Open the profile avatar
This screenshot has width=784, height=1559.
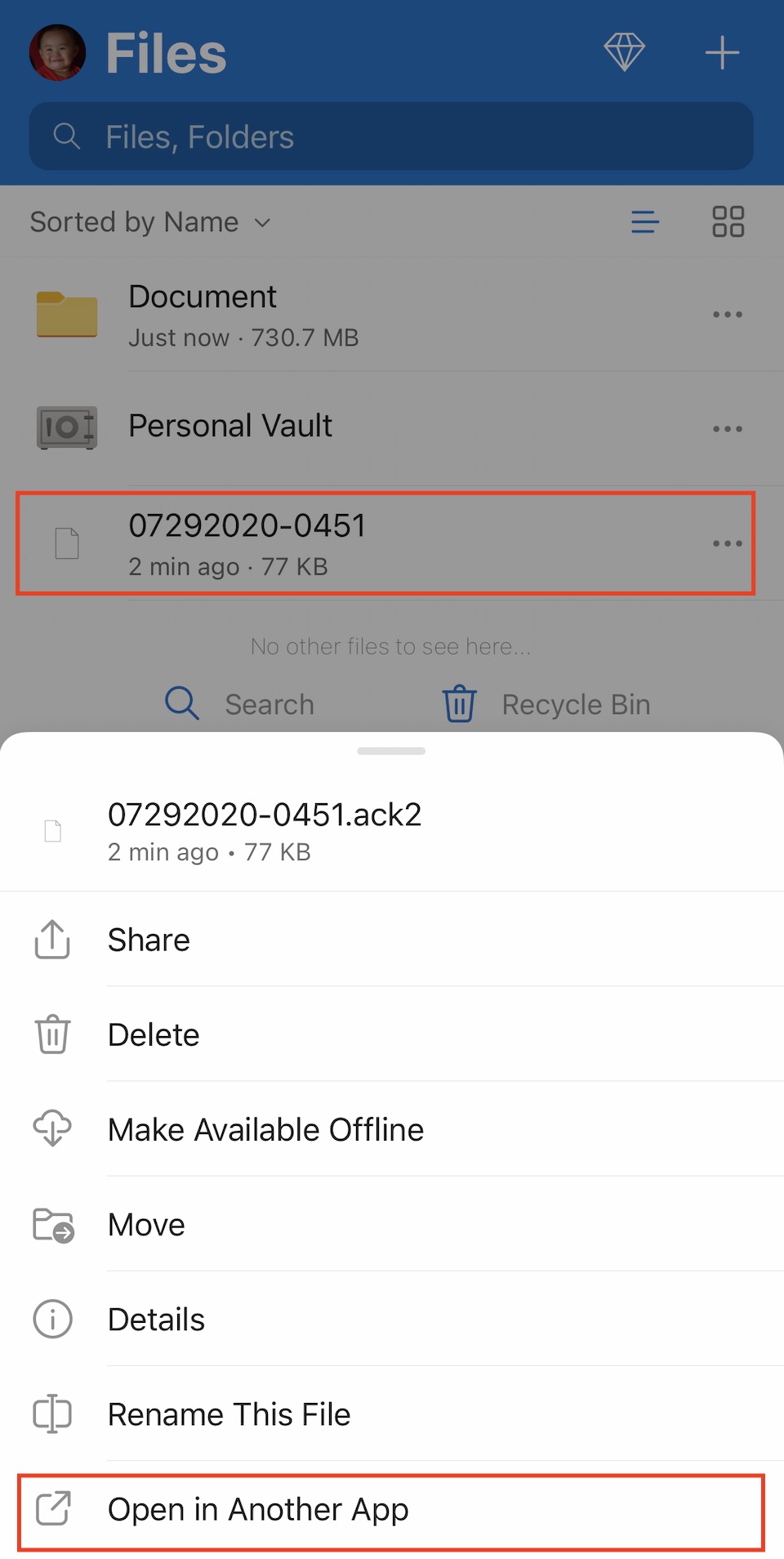point(57,53)
